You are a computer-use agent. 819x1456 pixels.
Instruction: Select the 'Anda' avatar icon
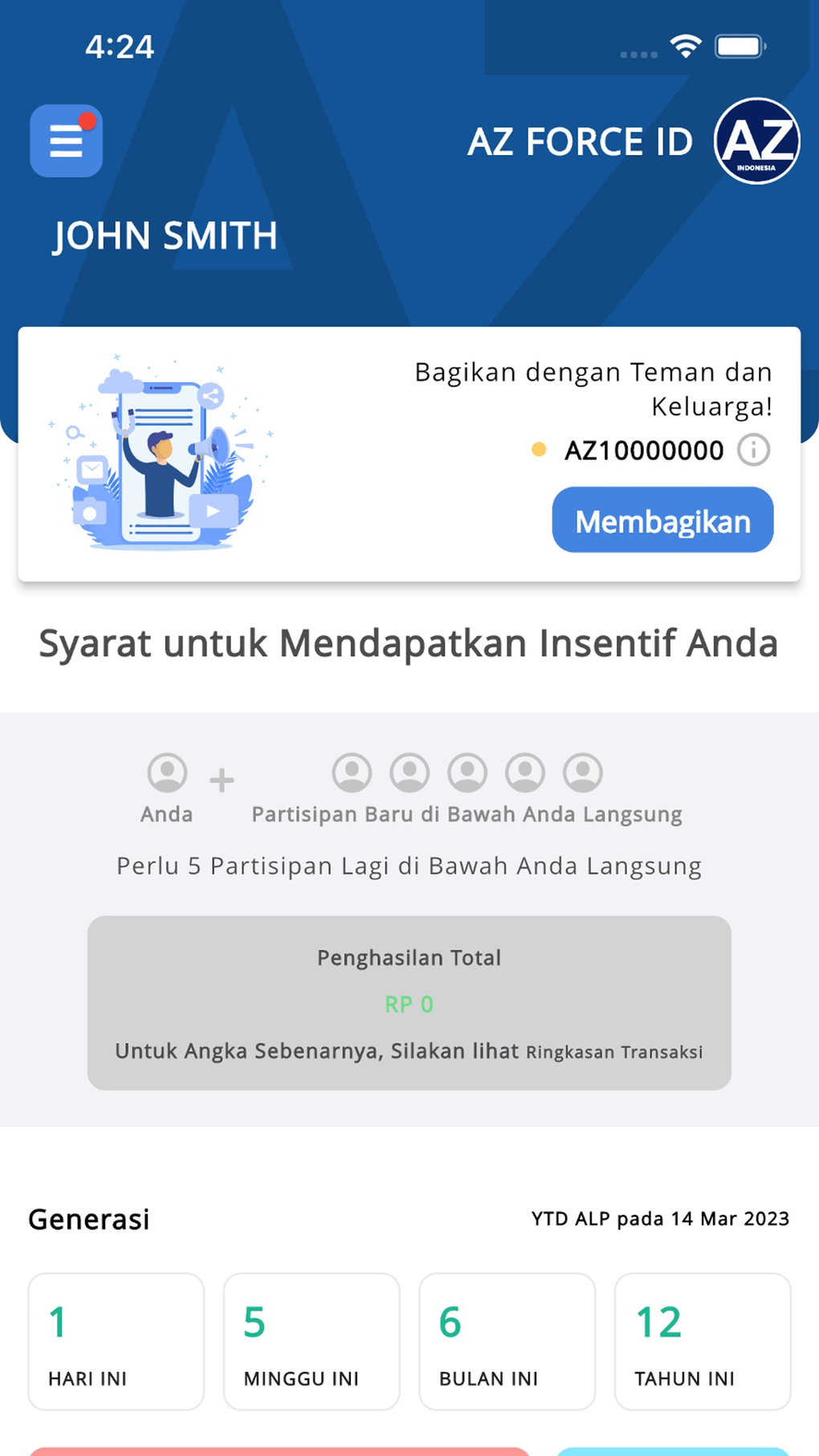(165, 773)
